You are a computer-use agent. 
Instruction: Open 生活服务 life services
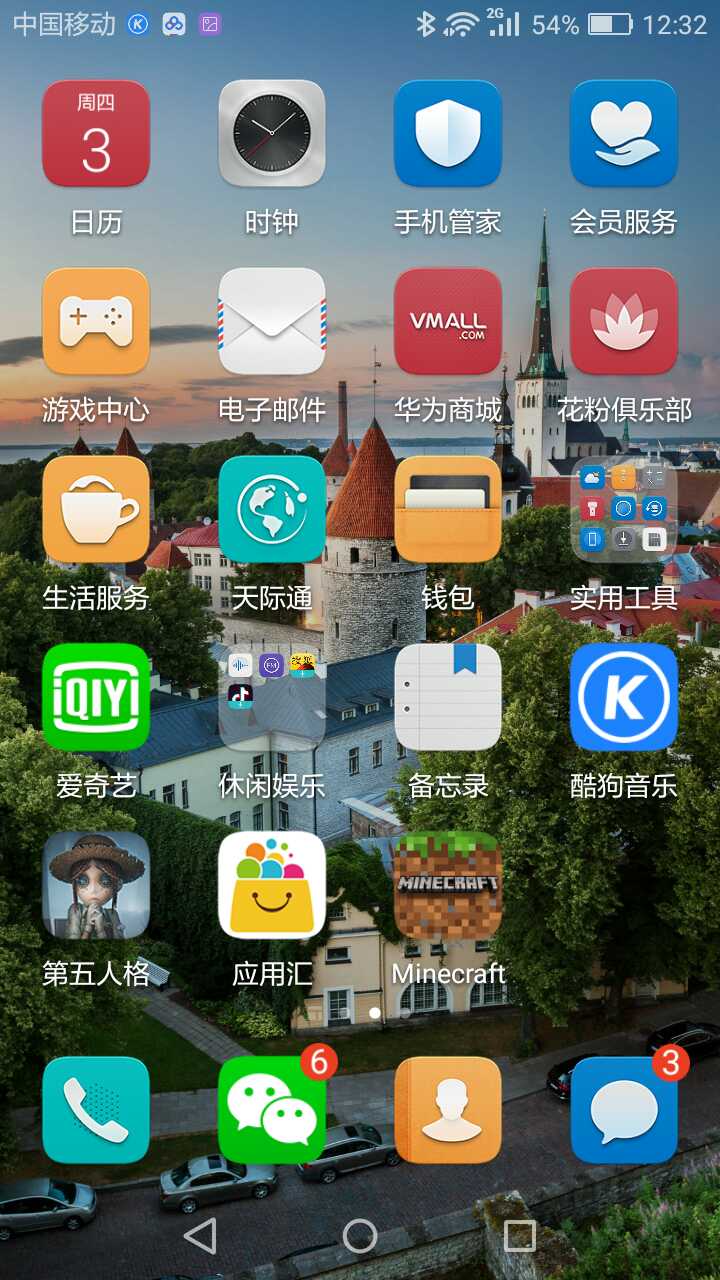click(96, 510)
